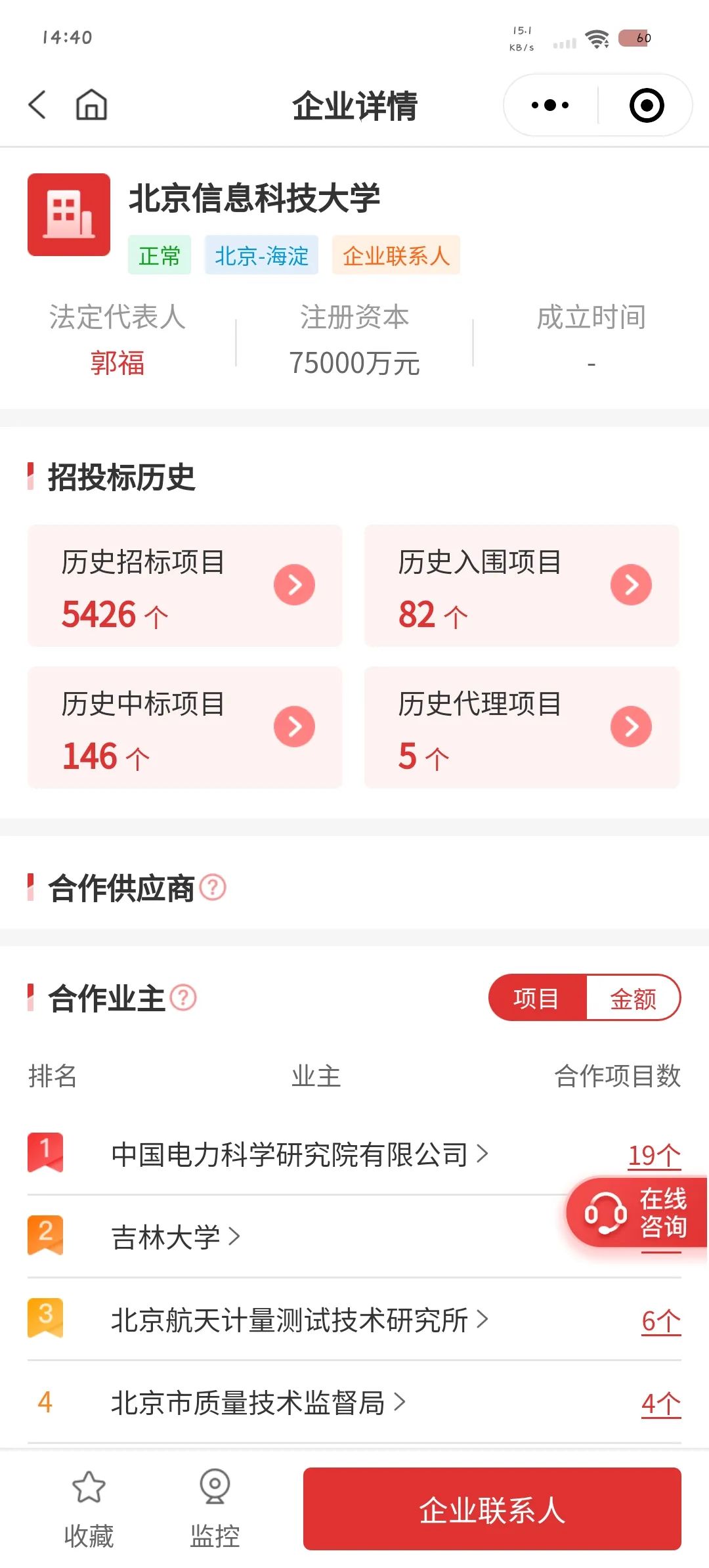Viewport: 709px width, 1568px height.
Task: View the 6个 projects with 北京航天计量测试技术研究所
Action: 661,1320
